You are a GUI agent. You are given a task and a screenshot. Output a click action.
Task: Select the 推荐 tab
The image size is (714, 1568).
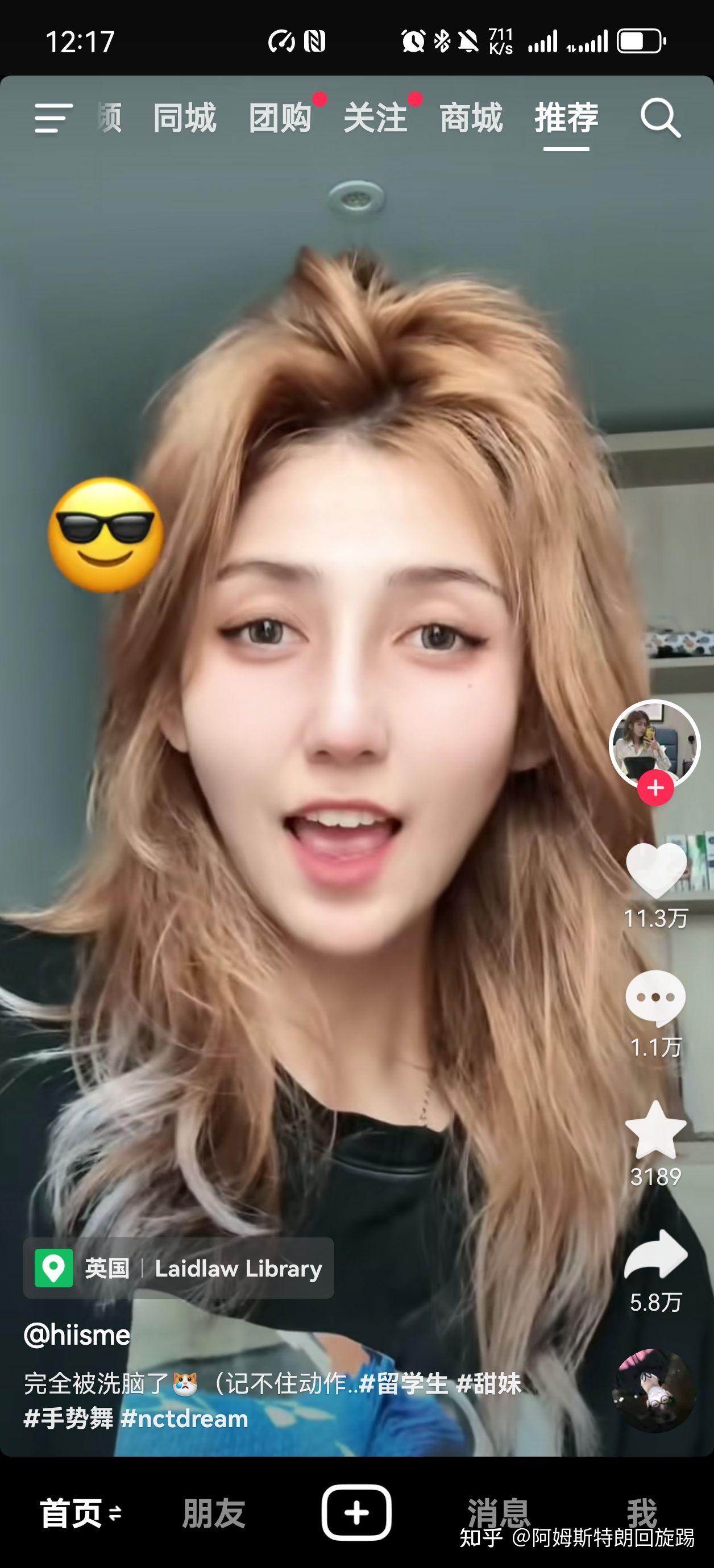coord(566,118)
